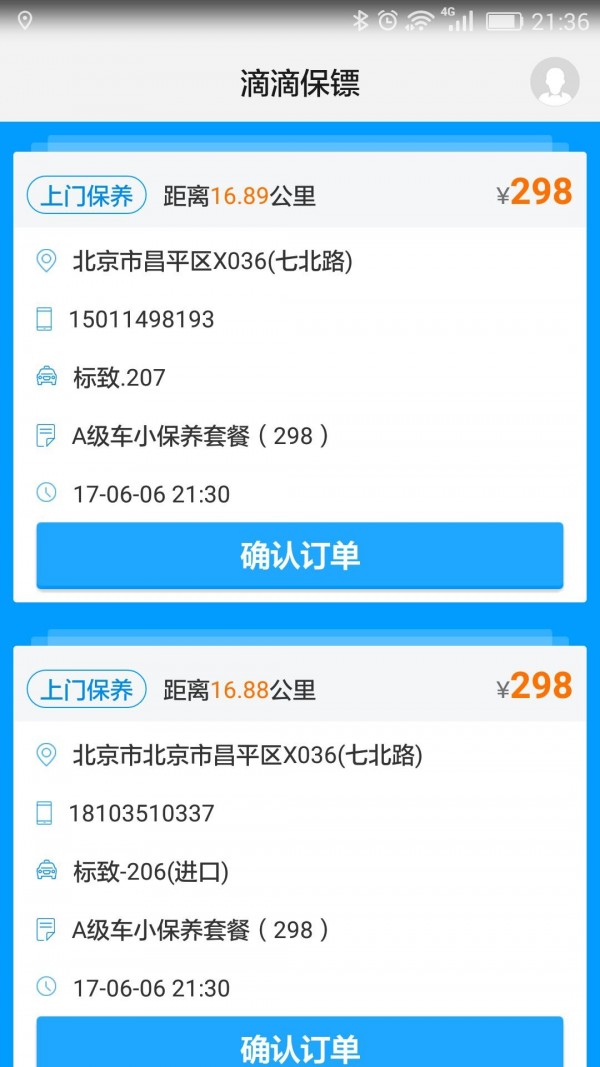Open the profile avatar icon
Image resolution: width=600 pixels, height=1067 pixels.
[554, 82]
